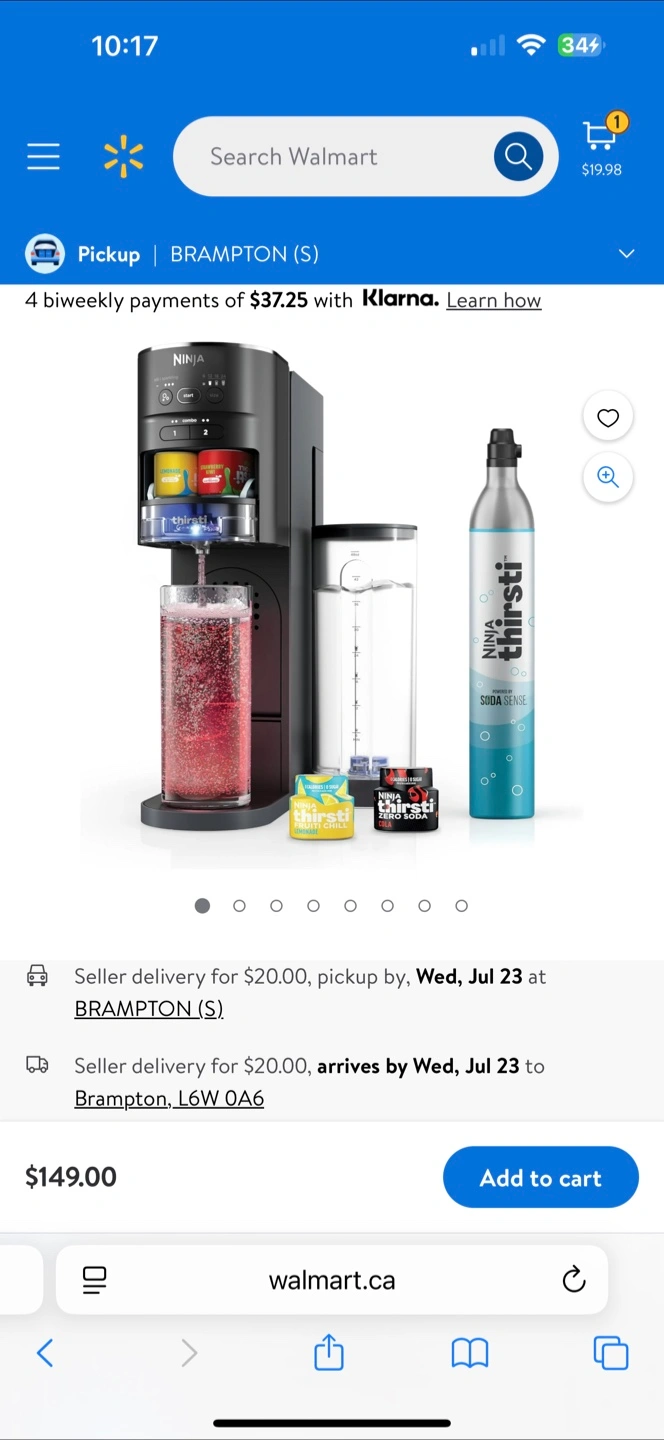
Task: Add to cart for $149.00
Action: pyautogui.click(x=540, y=1178)
